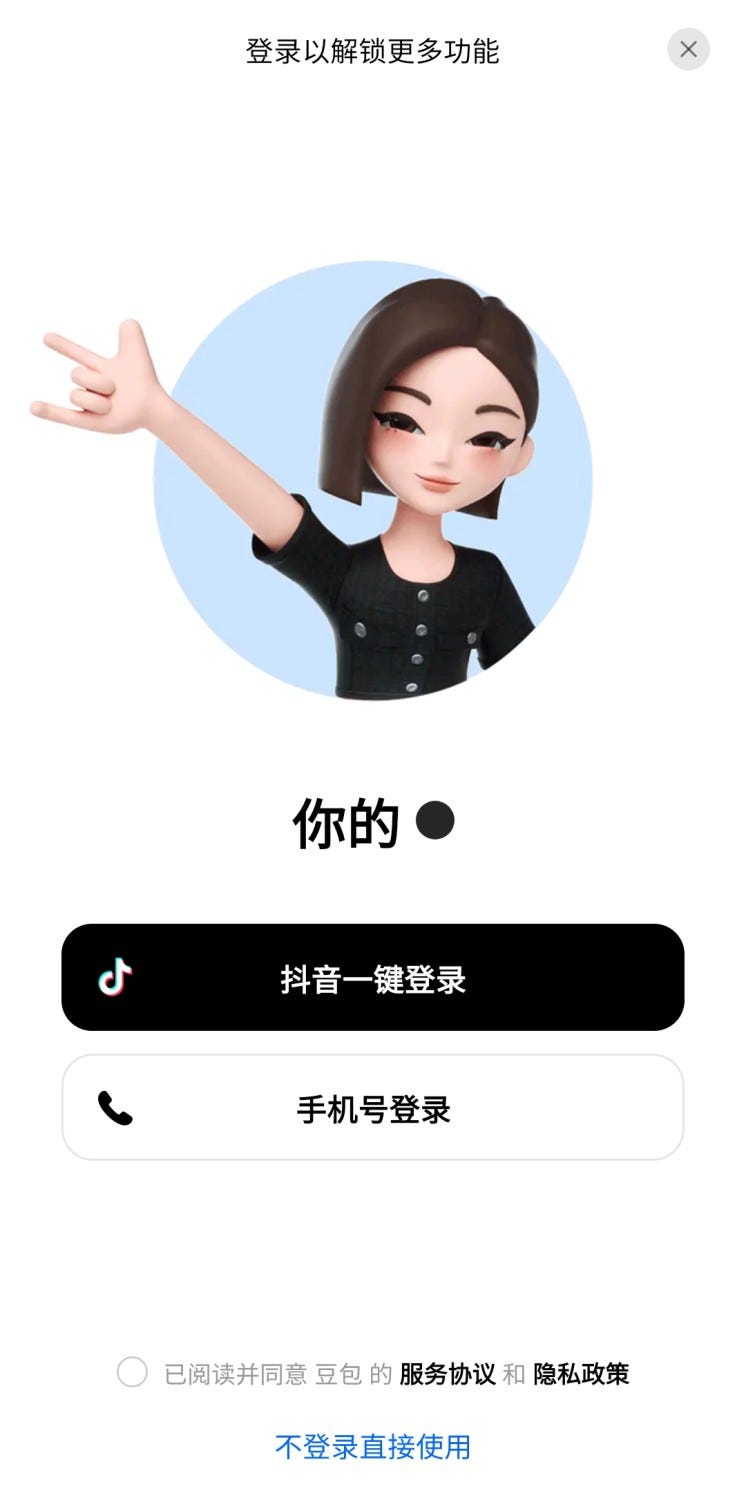Screen dimensions: 746x1500
Task: Open the 服务协议 link
Action: pyautogui.click(x=447, y=1374)
